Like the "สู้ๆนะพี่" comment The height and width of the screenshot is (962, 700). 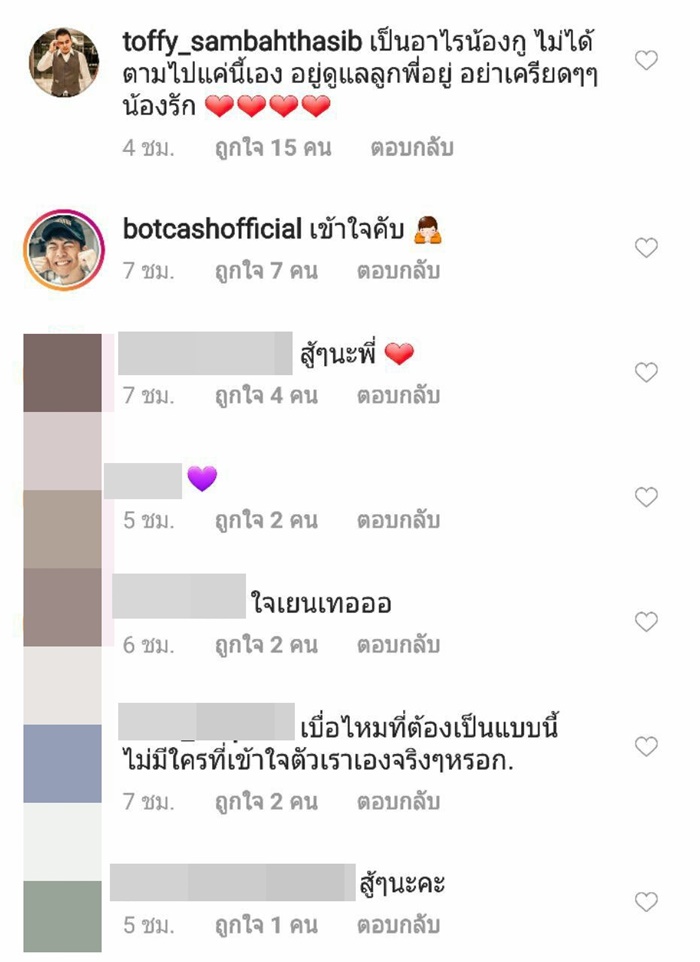647,373
